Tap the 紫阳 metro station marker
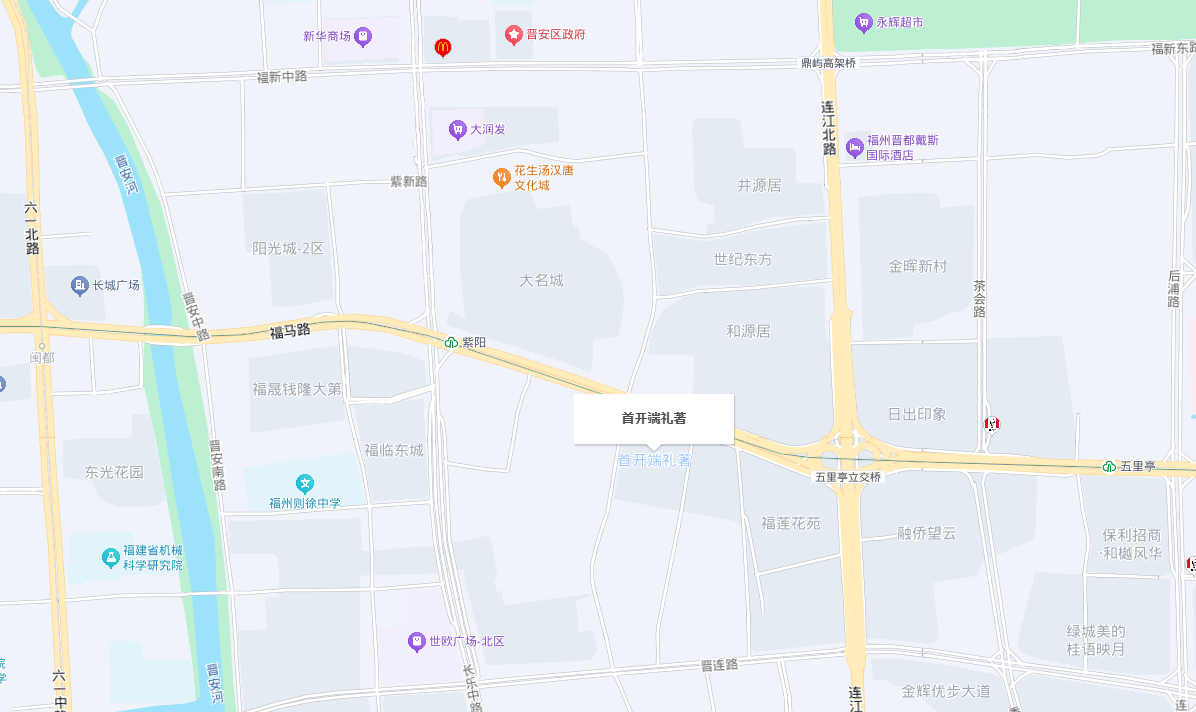 pos(451,342)
